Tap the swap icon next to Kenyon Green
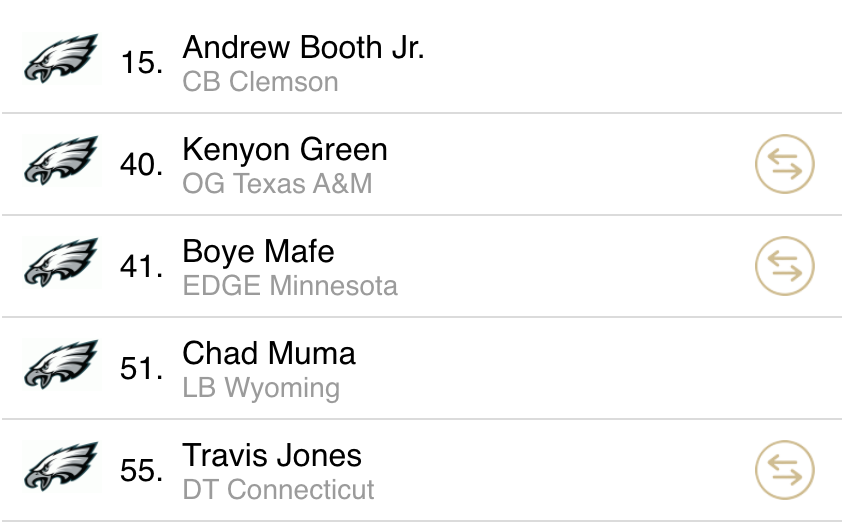Viewport: 852px width, 524px height. pyautogui.click(x=784, y=164)
